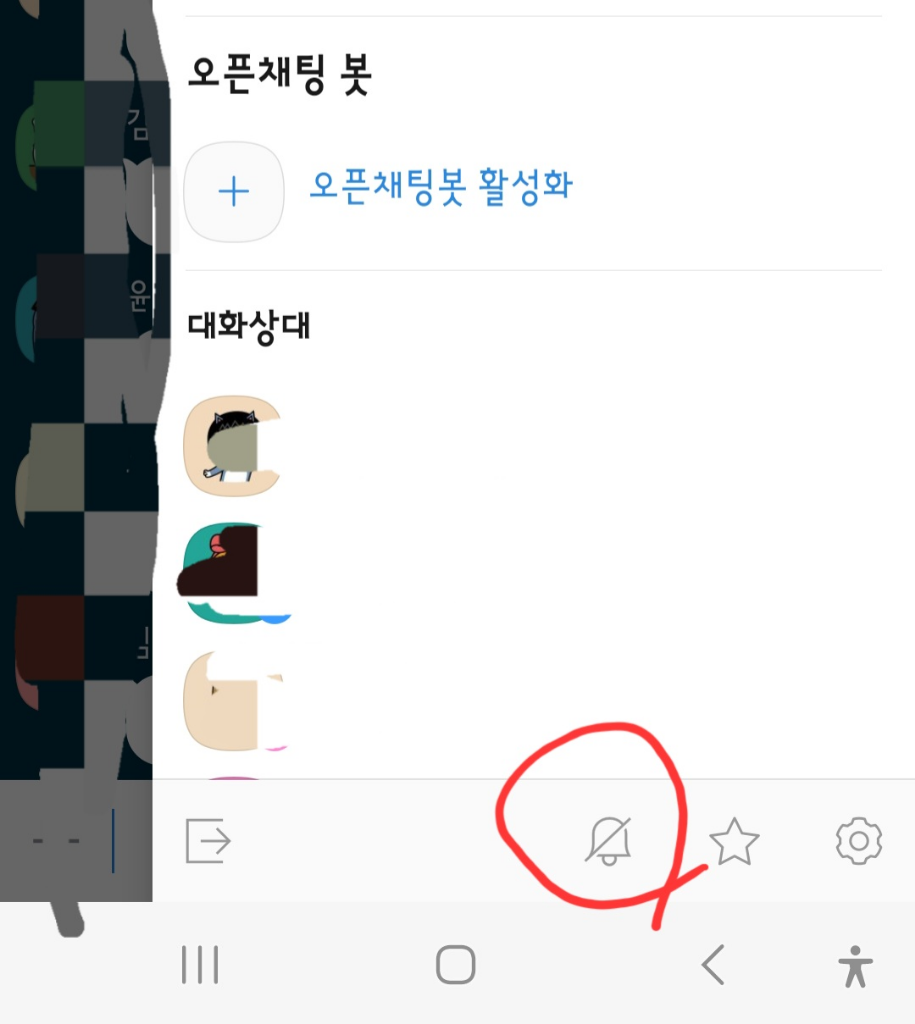Open participant with teal bird avatar

pyautogui.click(x=234, y=573)
